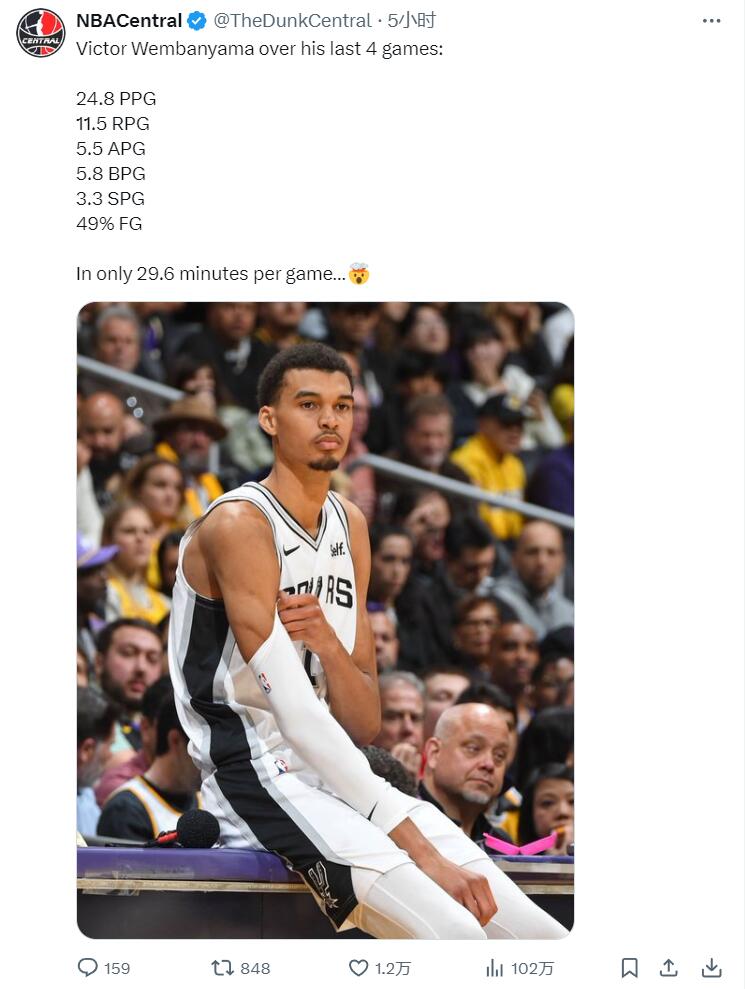The image size is (745, 989).
Task: View the tweet's analytics count
Action: 495,967
